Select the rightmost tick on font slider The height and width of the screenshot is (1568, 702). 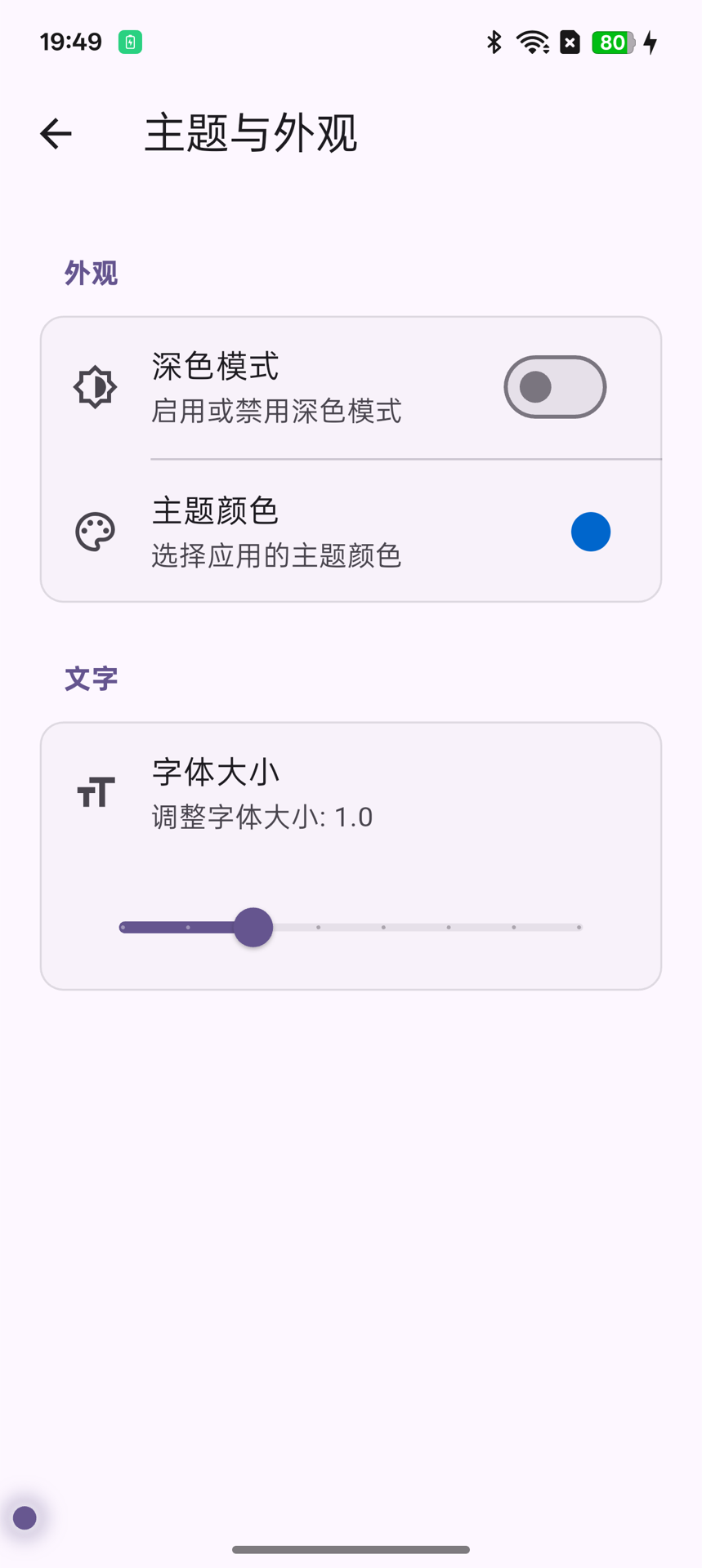pyautogui.click(x=579, y=928)
